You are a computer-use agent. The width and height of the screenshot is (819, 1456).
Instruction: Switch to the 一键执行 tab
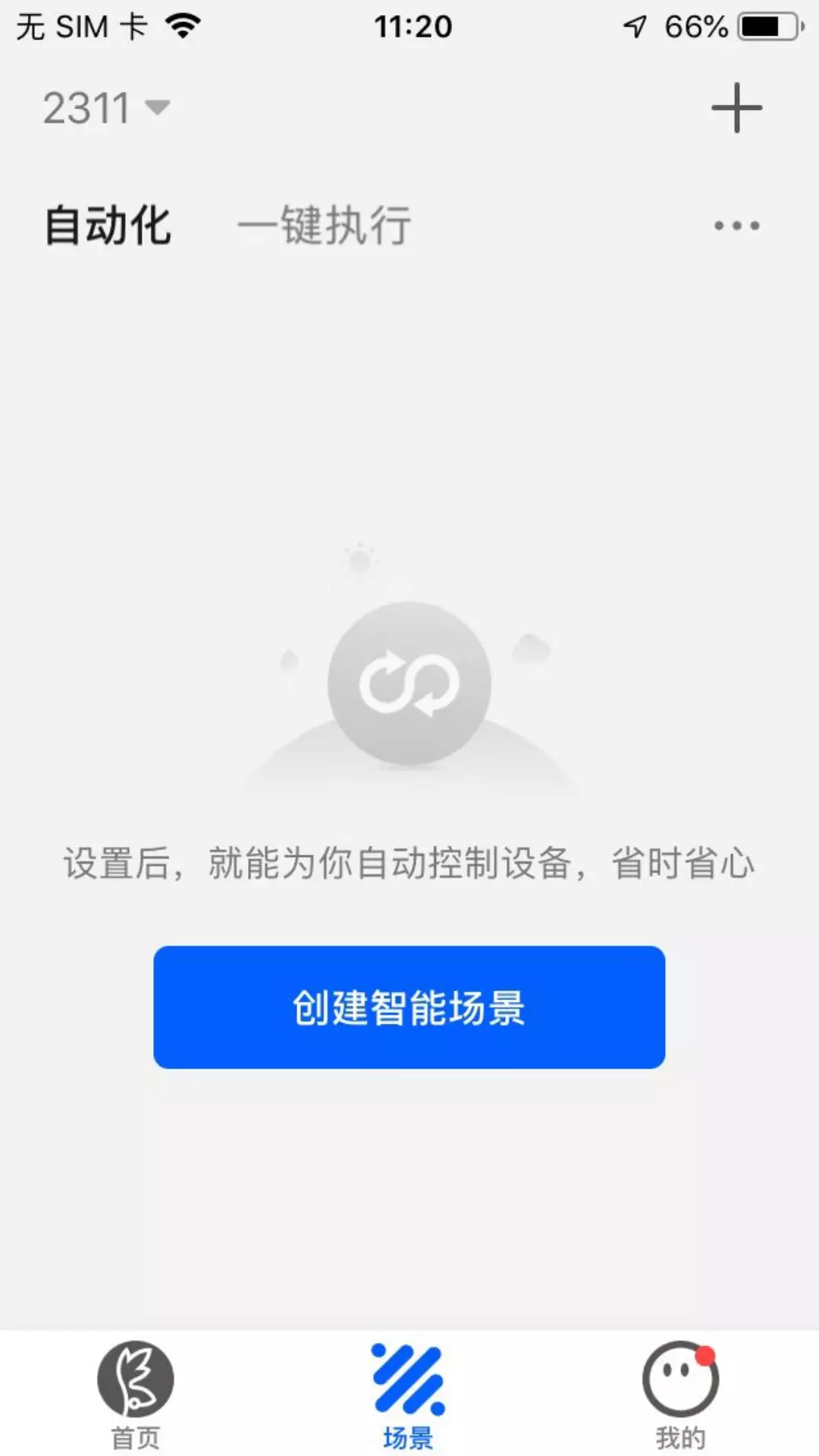325,225
